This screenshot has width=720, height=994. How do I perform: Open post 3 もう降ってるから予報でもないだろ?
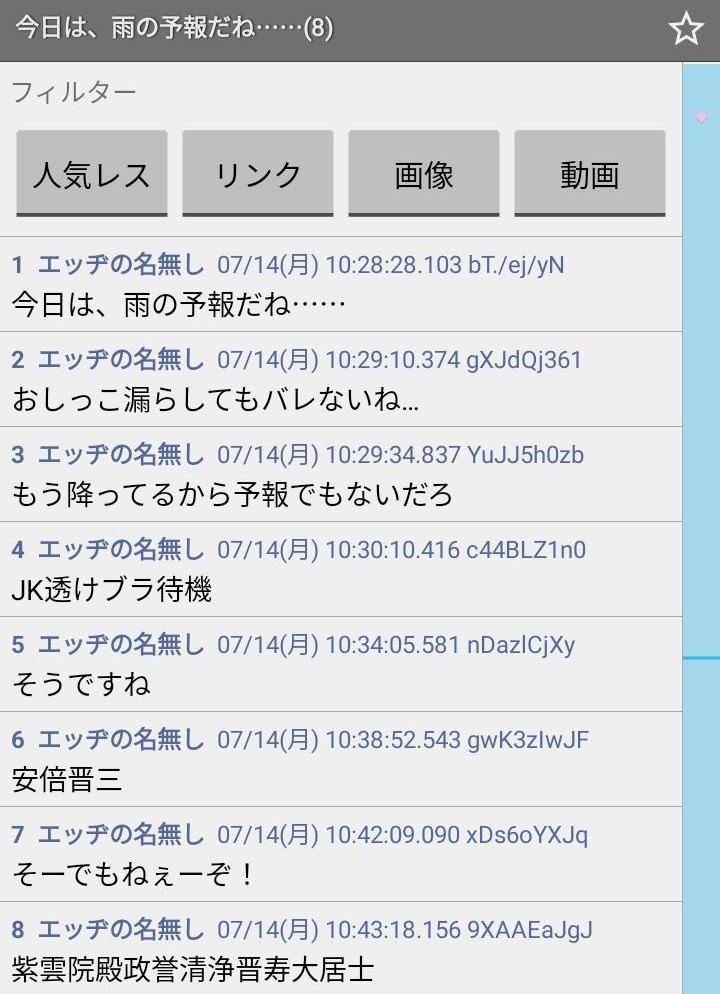click(340, 475)
